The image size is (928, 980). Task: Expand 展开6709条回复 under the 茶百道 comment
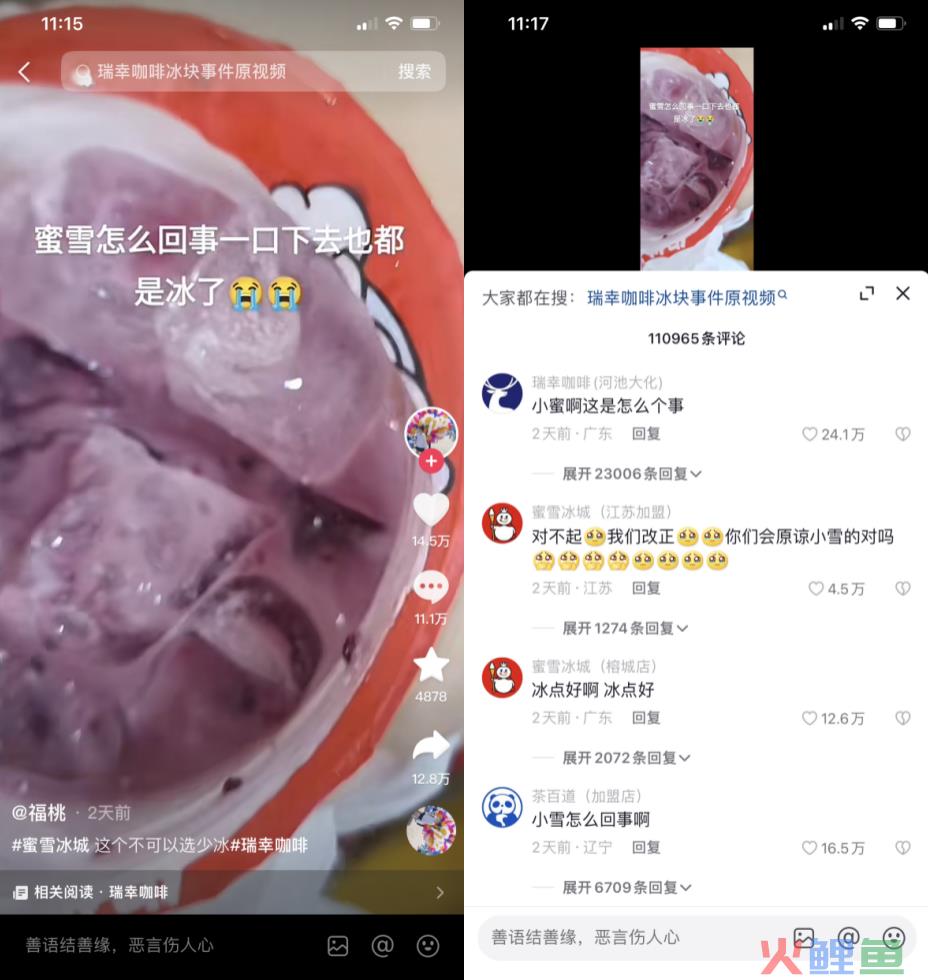click(x=626, y=887)
